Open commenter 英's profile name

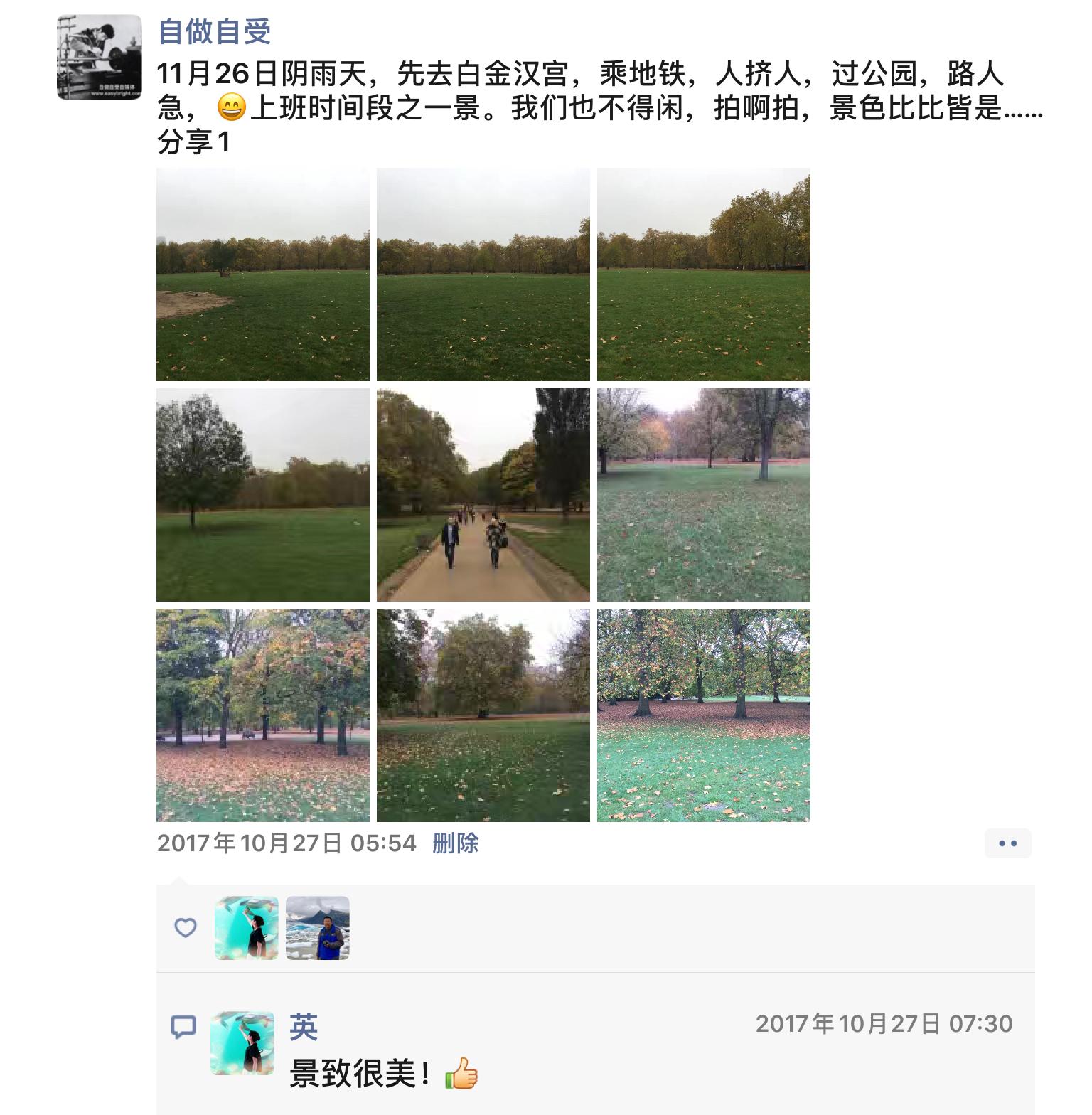(x=304, y=1026)
